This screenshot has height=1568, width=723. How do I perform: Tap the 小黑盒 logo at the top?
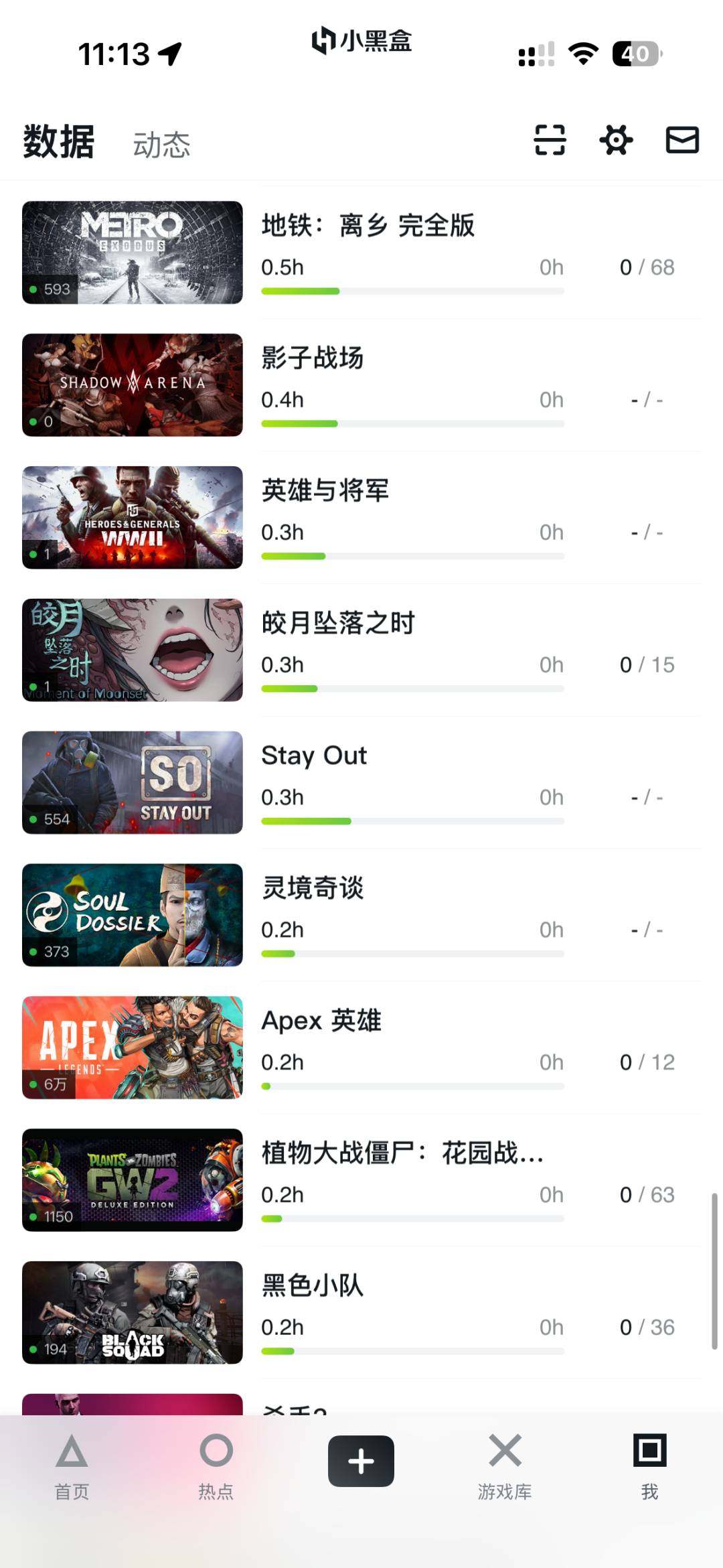(x=361, y=42)
